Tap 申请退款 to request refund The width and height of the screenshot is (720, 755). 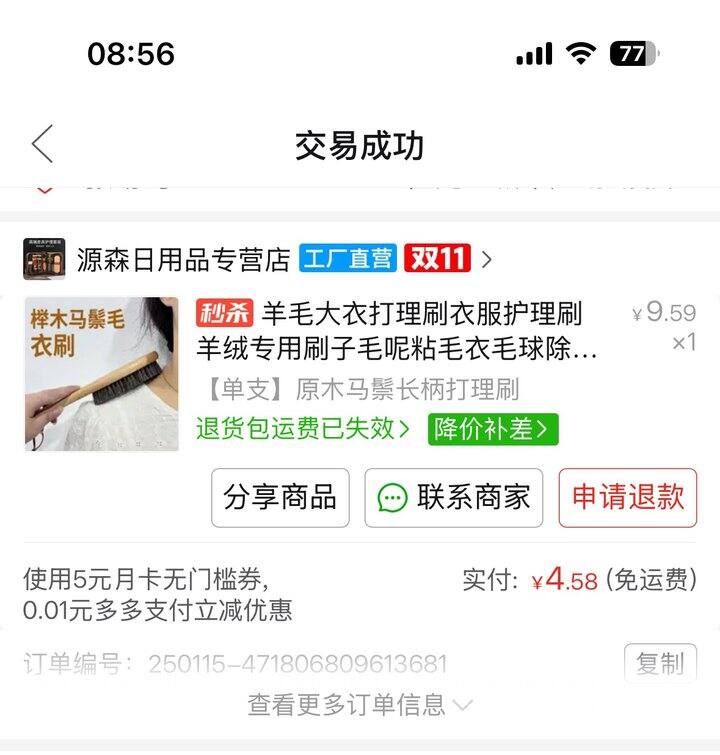(x=627, y=497)
